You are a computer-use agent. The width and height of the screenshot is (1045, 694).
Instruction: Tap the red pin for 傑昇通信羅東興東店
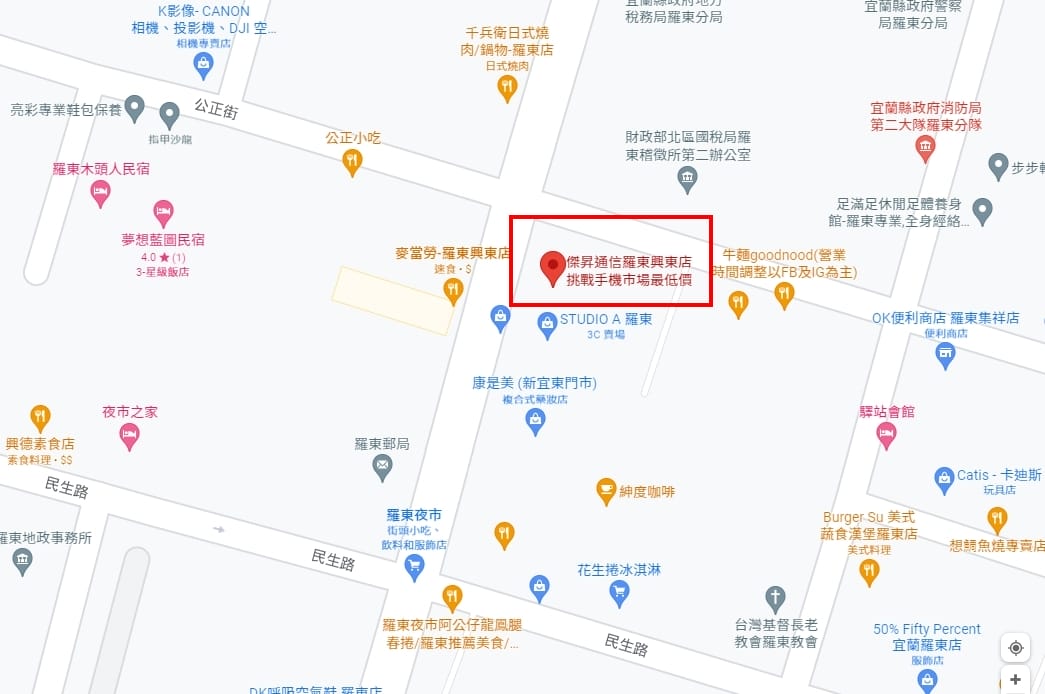point(552,268)
